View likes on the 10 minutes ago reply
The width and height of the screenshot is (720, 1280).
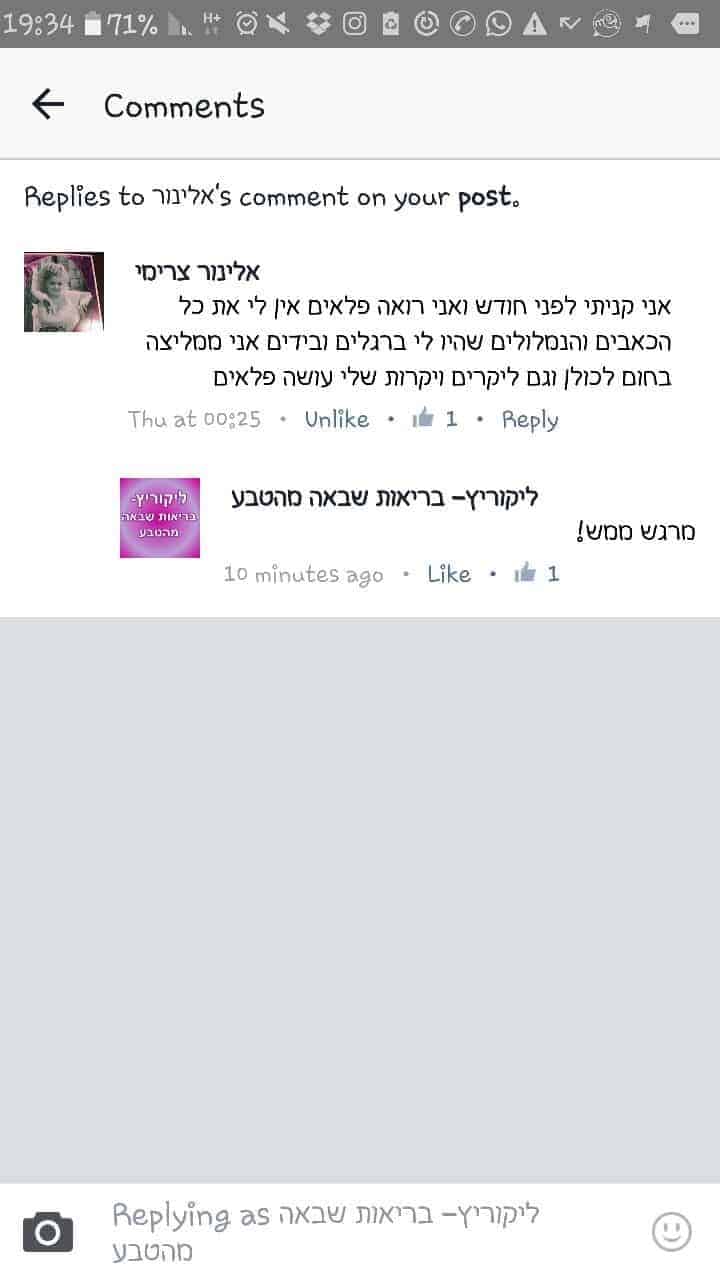pyautogui.click(x=537, y=574)
